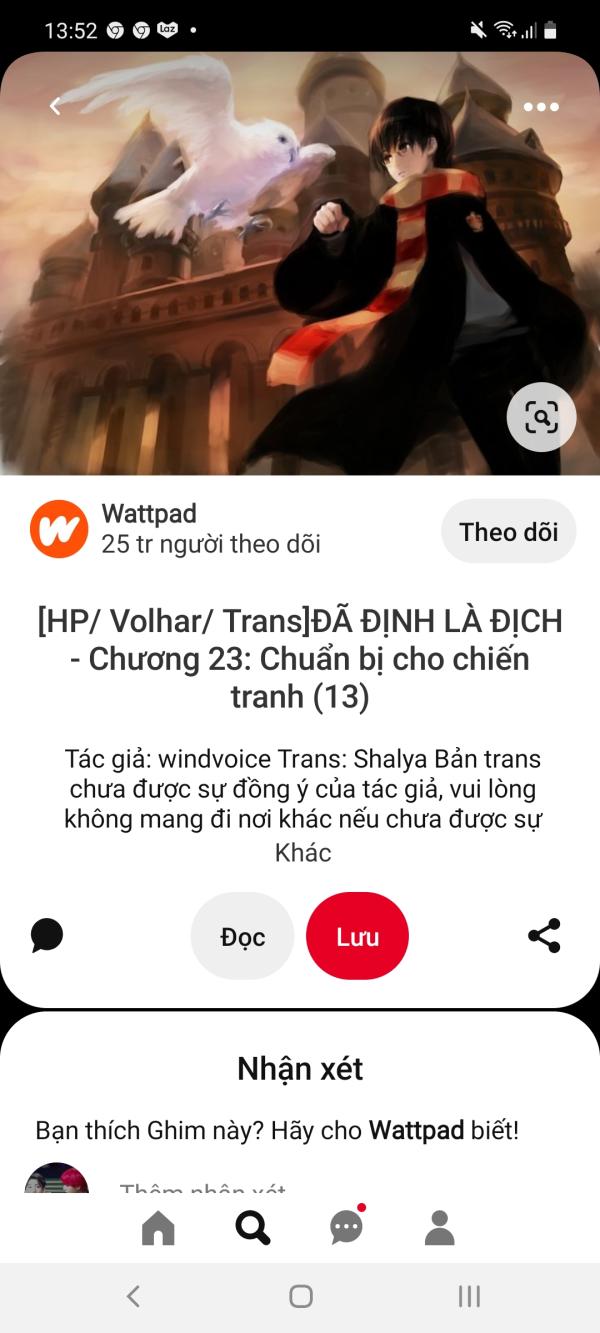Tap Khác to expand the description

[x=302, y=853]
